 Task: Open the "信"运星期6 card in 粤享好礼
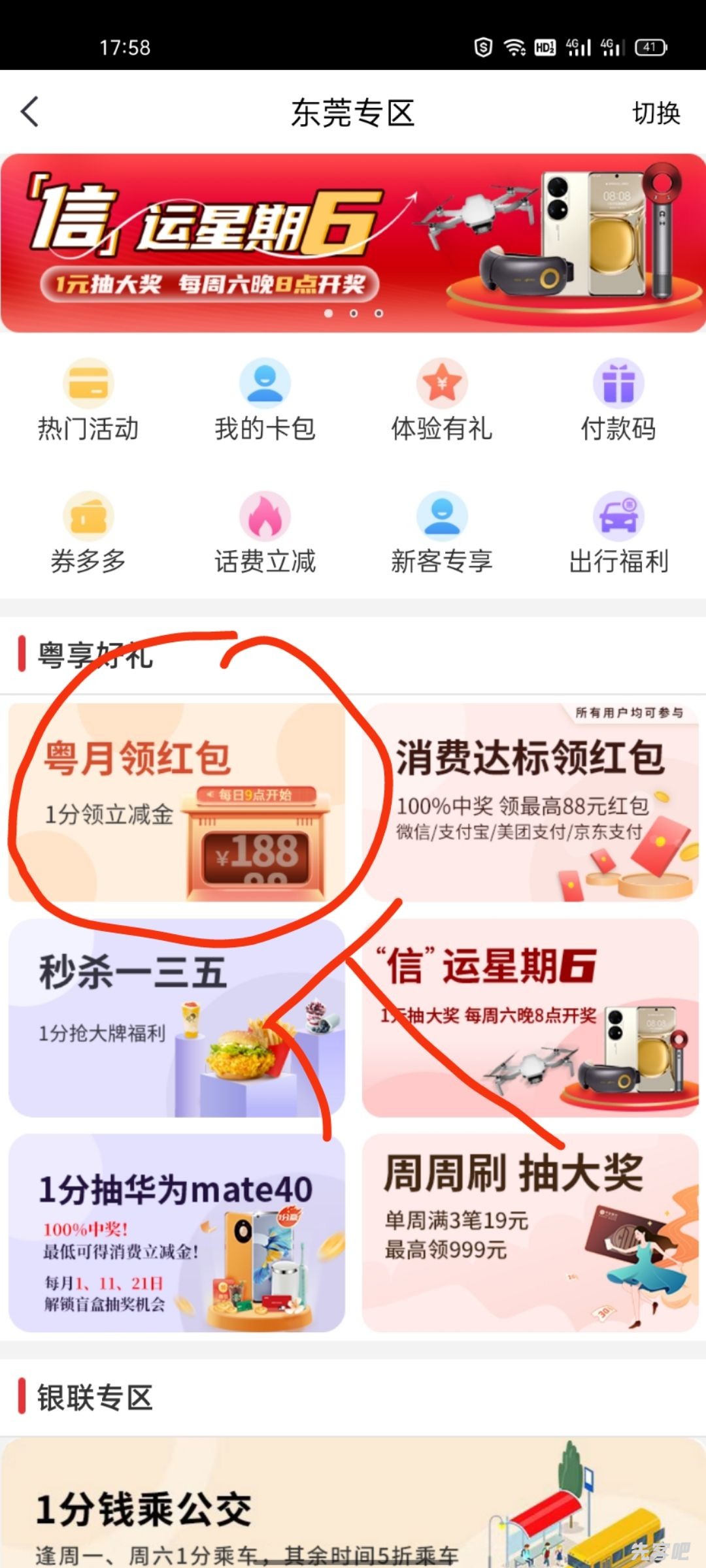tap(530, 1018)
